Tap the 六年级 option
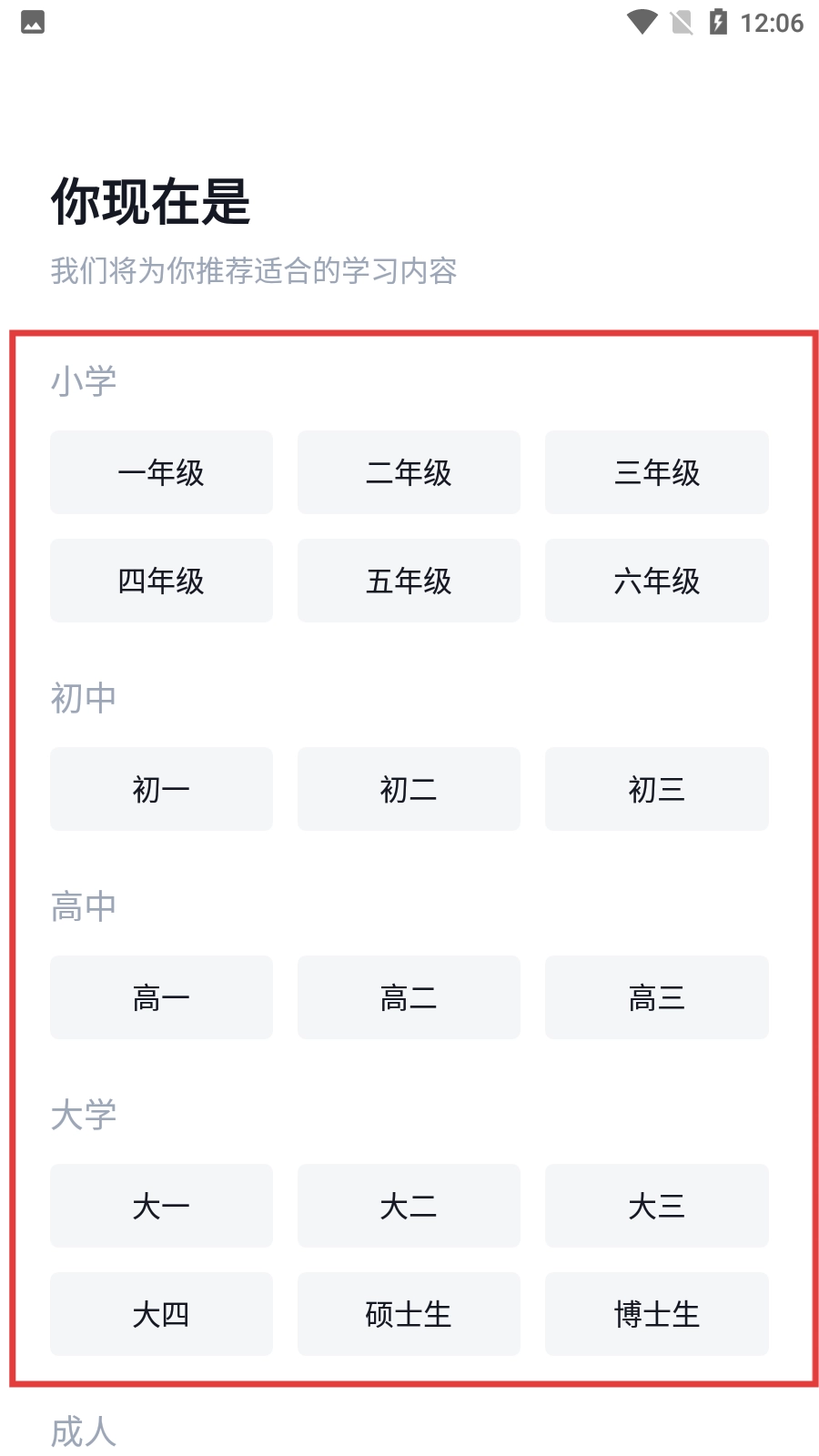 click(656, 581)
